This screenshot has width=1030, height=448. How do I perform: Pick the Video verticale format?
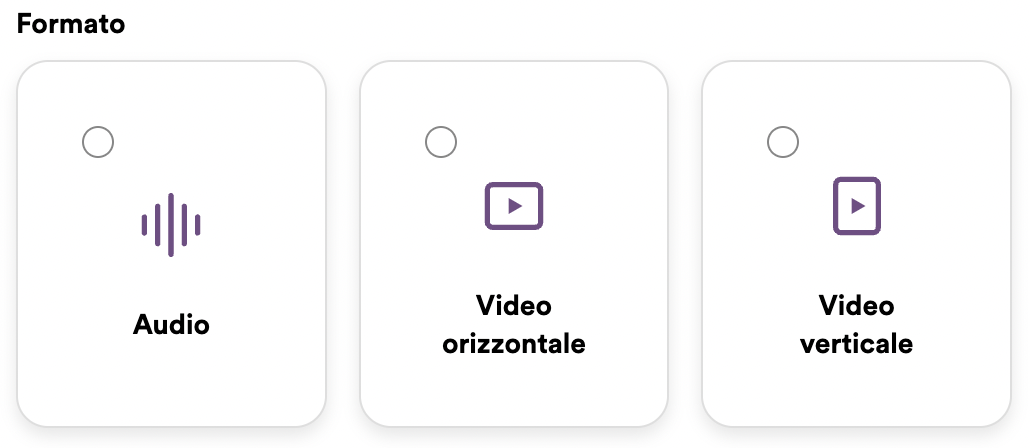[783, 142]
